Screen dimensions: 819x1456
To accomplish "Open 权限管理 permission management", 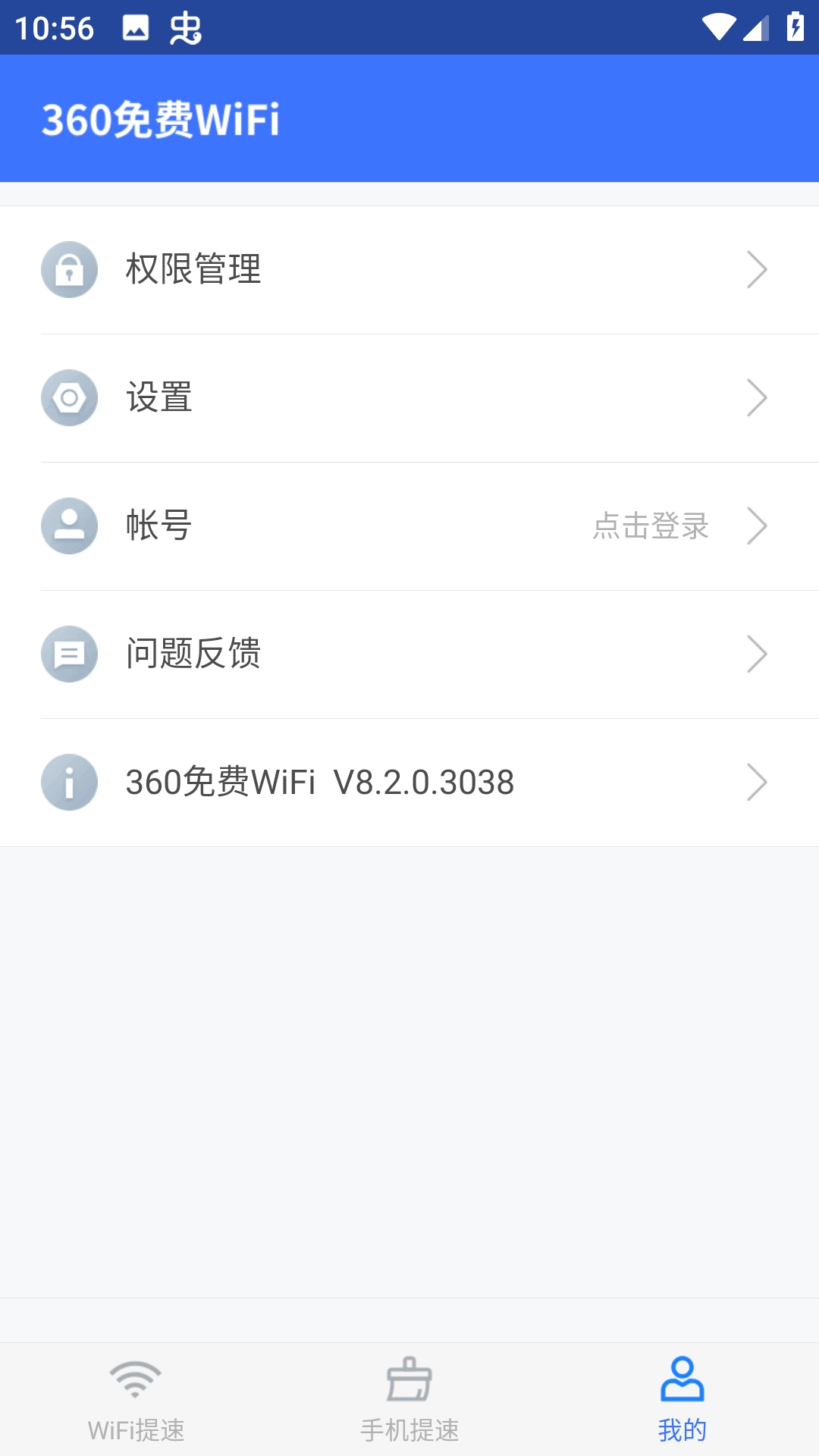I will pos(409,270).
